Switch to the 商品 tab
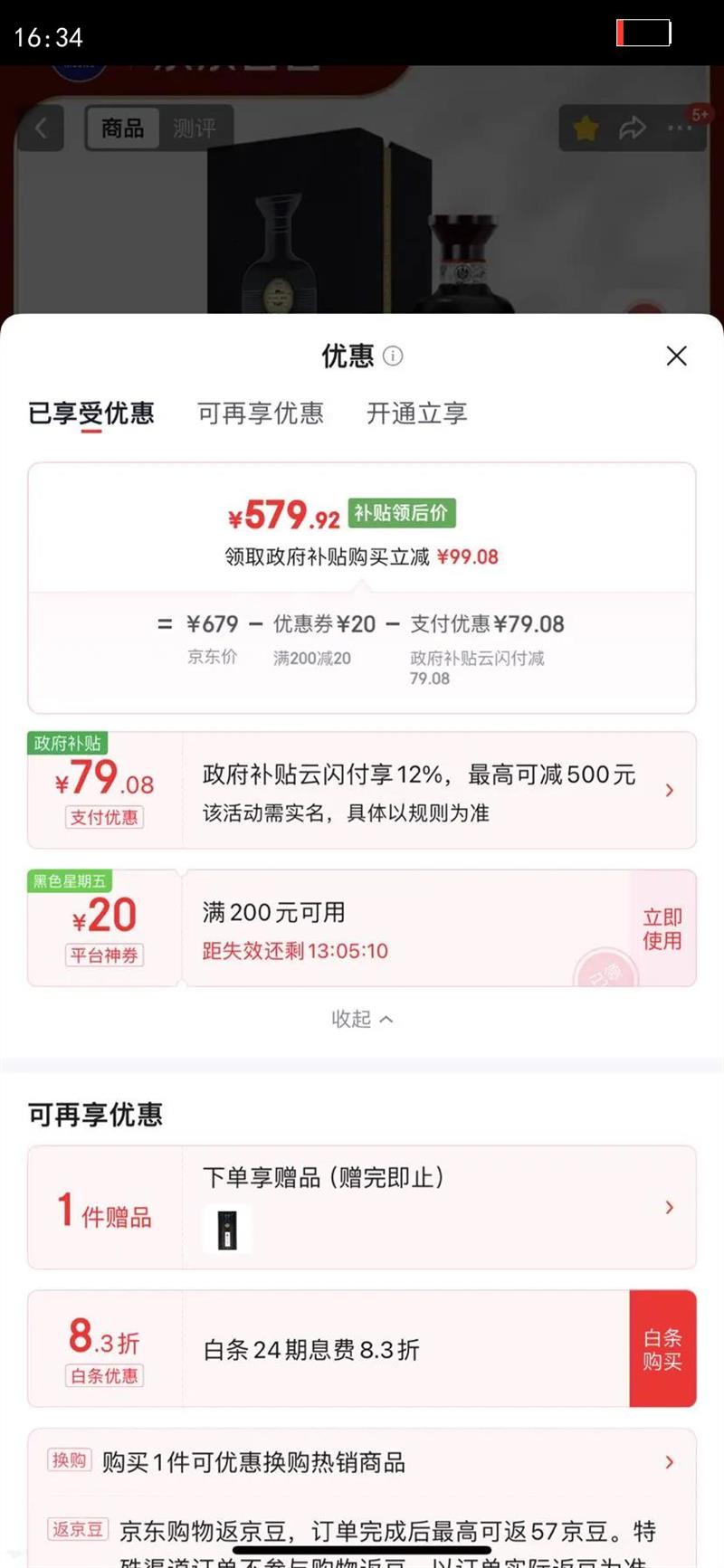724x1568 pixels. tap(122, 128)
